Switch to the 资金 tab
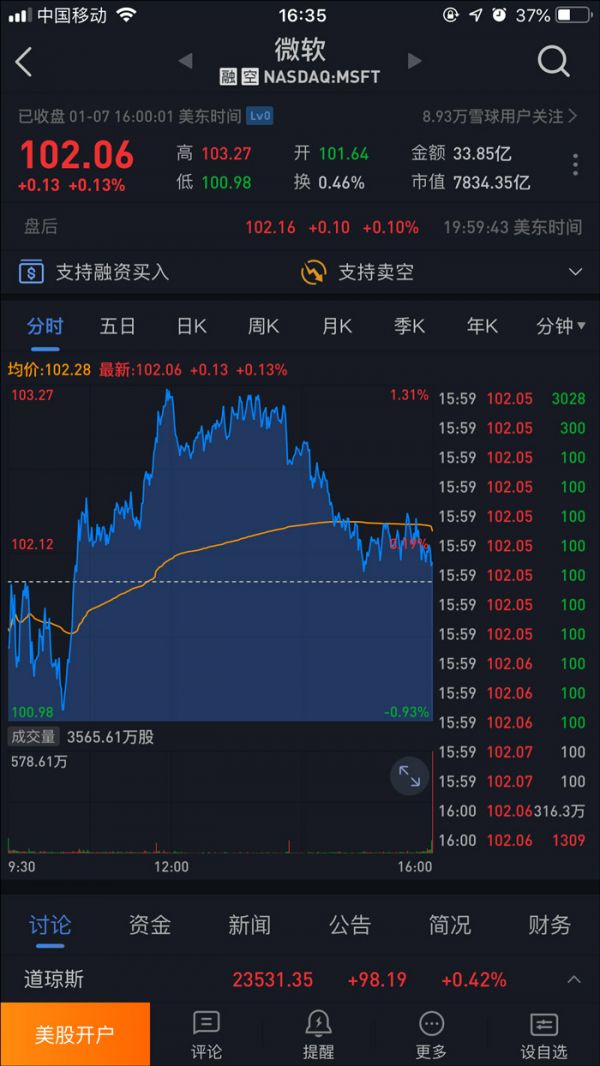 click(x=149, y=925)
